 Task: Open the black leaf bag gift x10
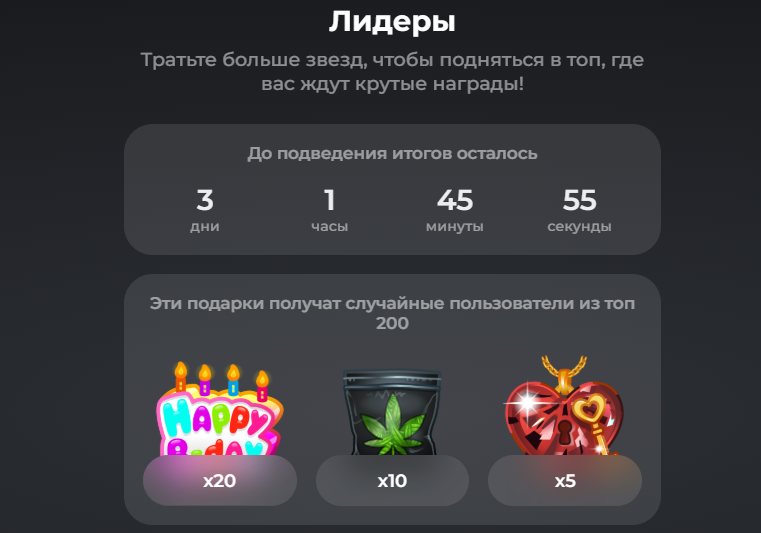[x=392, y=420]
